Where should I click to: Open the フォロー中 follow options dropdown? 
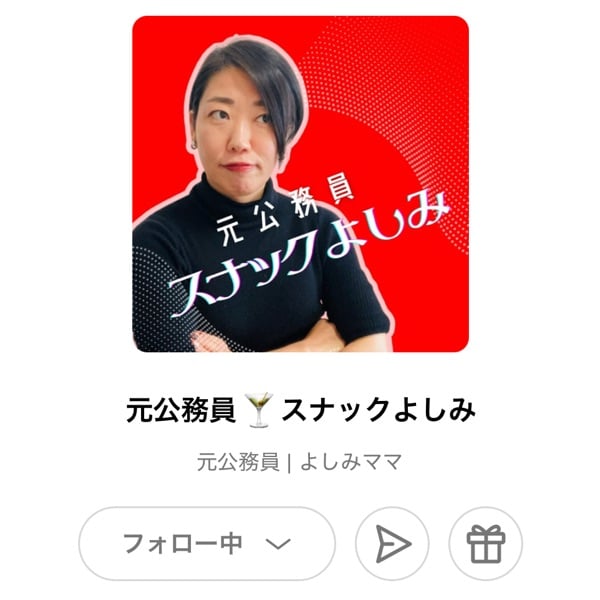tap(206, 544)
